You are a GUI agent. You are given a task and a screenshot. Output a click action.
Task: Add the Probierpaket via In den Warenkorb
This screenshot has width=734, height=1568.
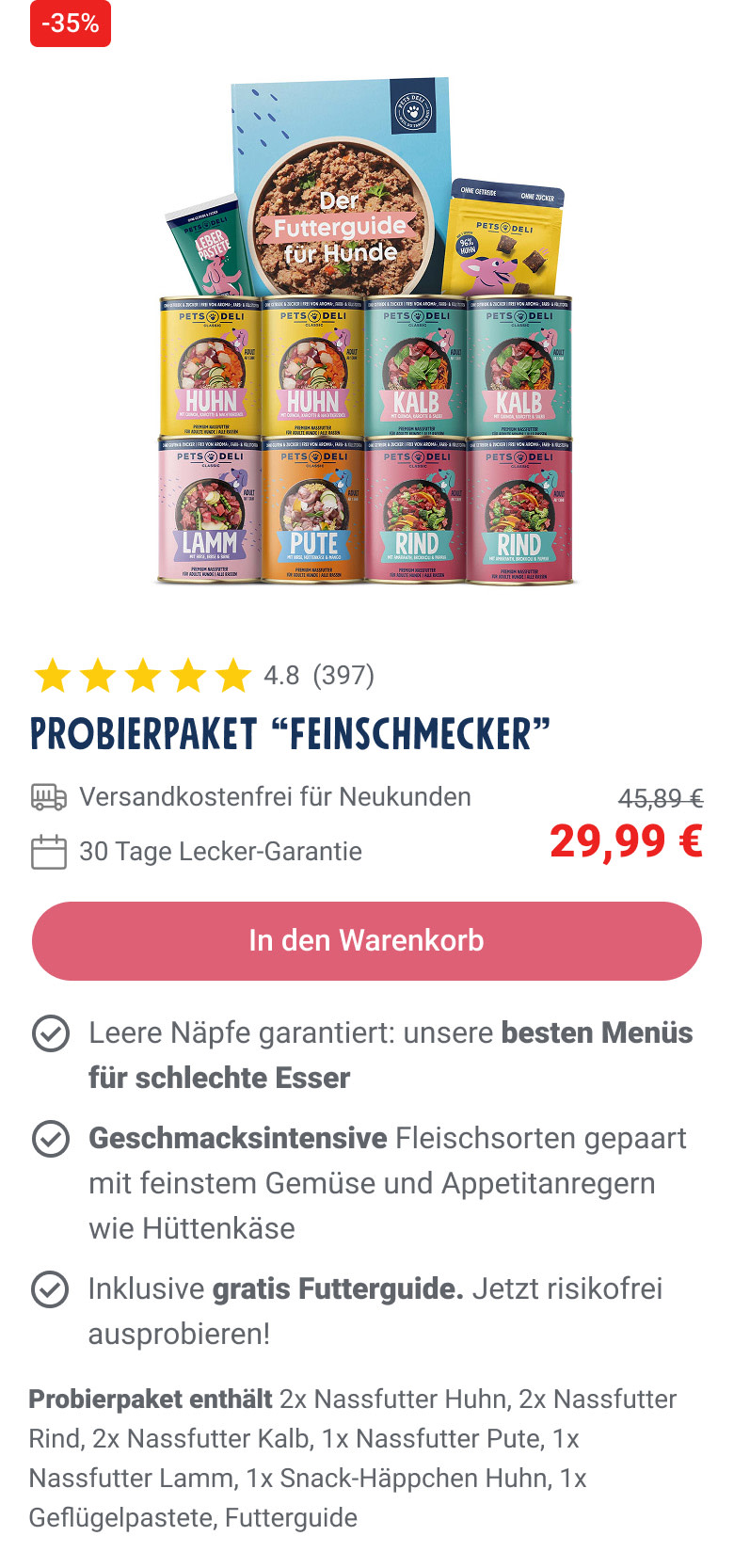tap(366, 940)
